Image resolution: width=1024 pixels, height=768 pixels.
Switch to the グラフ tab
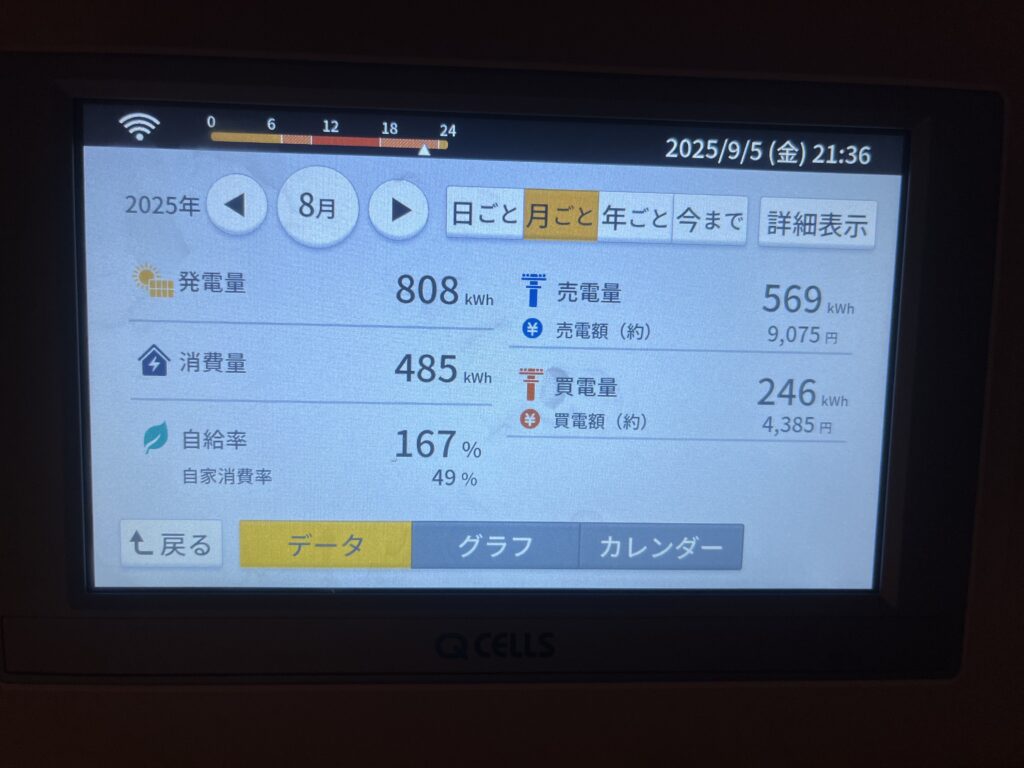pyautogui.click(x=495, y=546)
